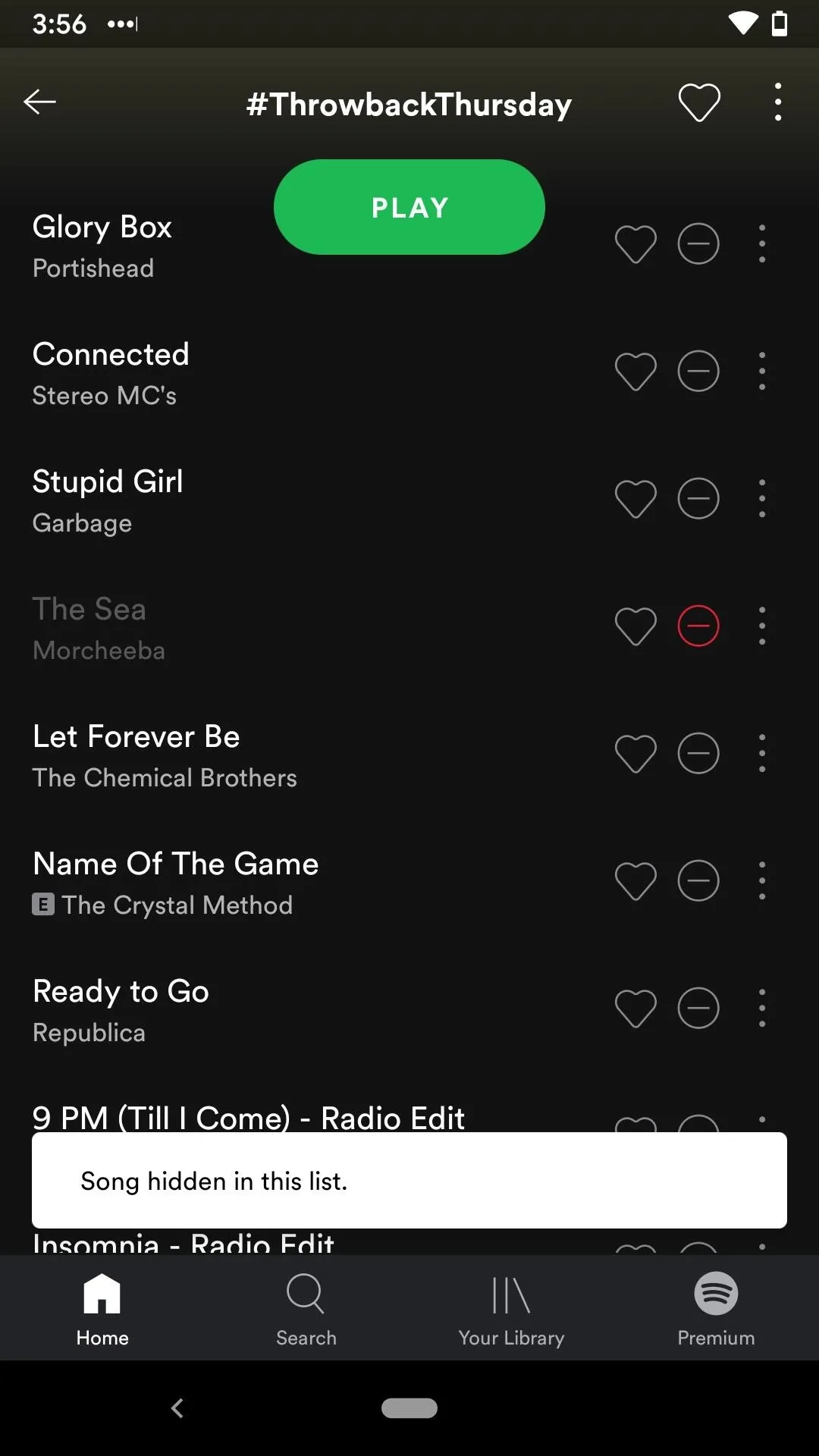This screenshot has height=1456, width=819.
Task: Like Name Of The Game
Action: point(635,881)
